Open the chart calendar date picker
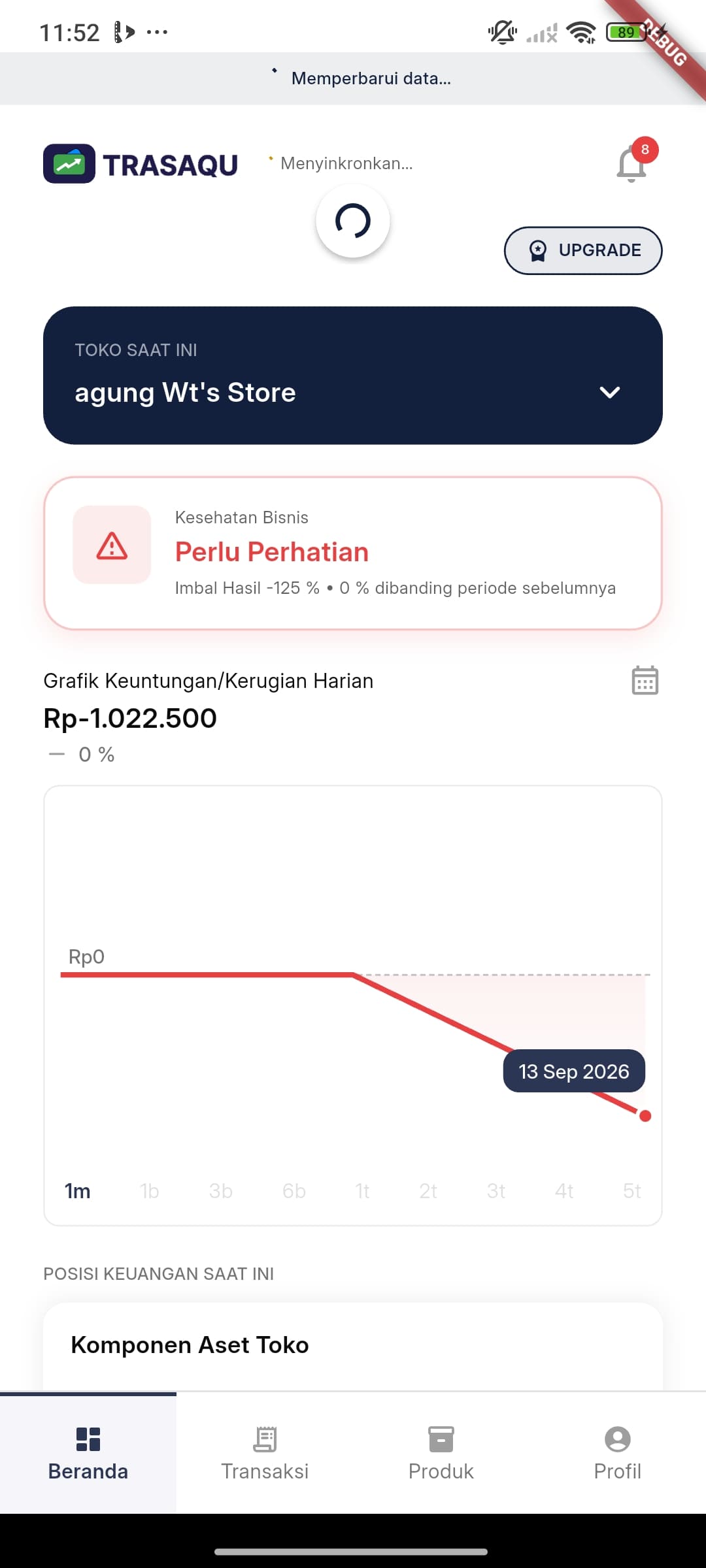Viewport: 706px width, 1568px height. (x=645, y=681)
